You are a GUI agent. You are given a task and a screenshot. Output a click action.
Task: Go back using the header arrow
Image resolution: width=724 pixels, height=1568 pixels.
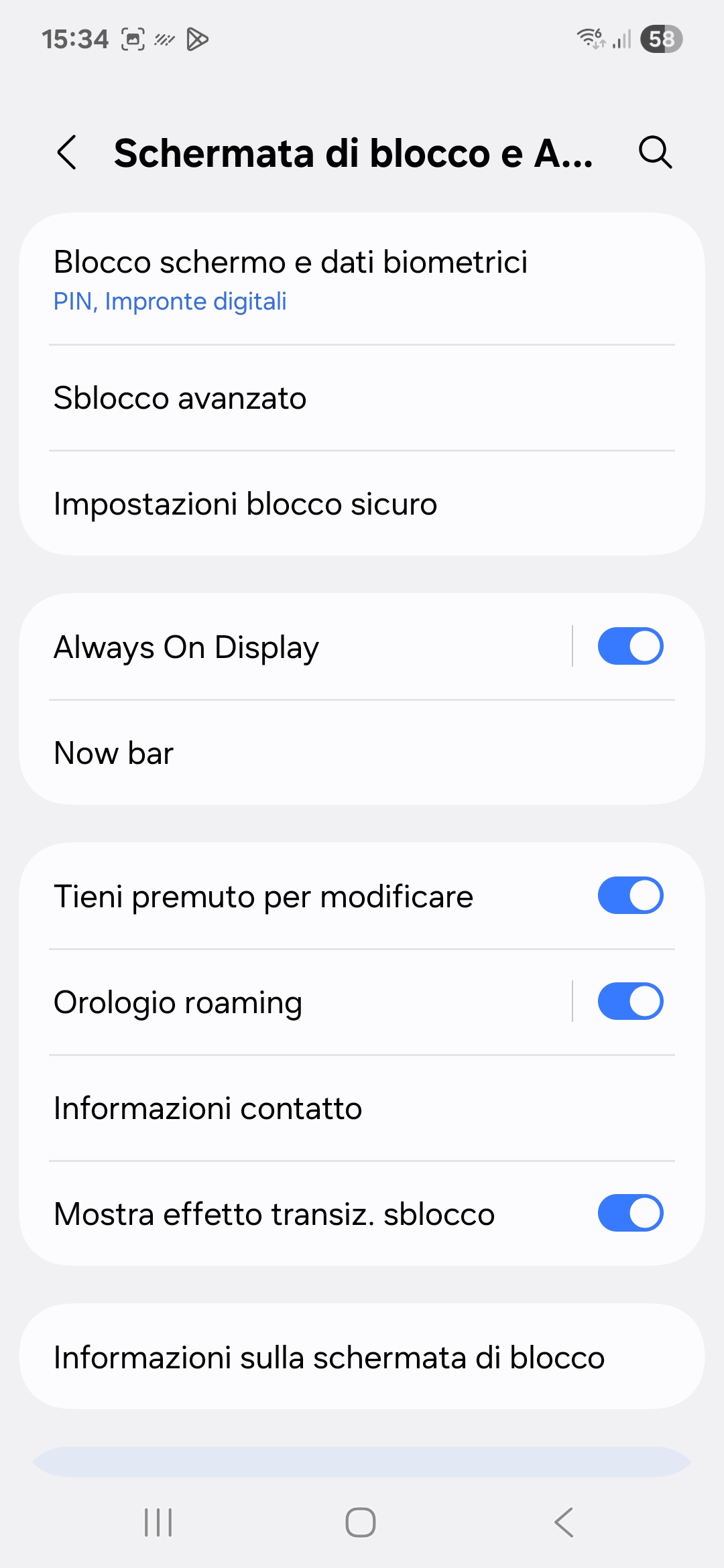pos(67,153)
